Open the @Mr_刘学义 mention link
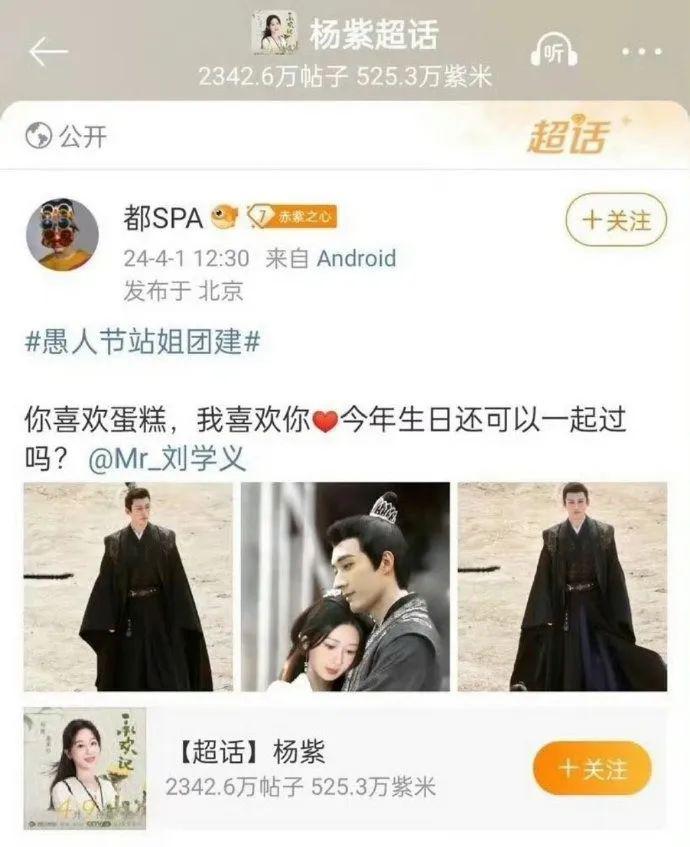This screenshot has height=847, width=690. 166,460
